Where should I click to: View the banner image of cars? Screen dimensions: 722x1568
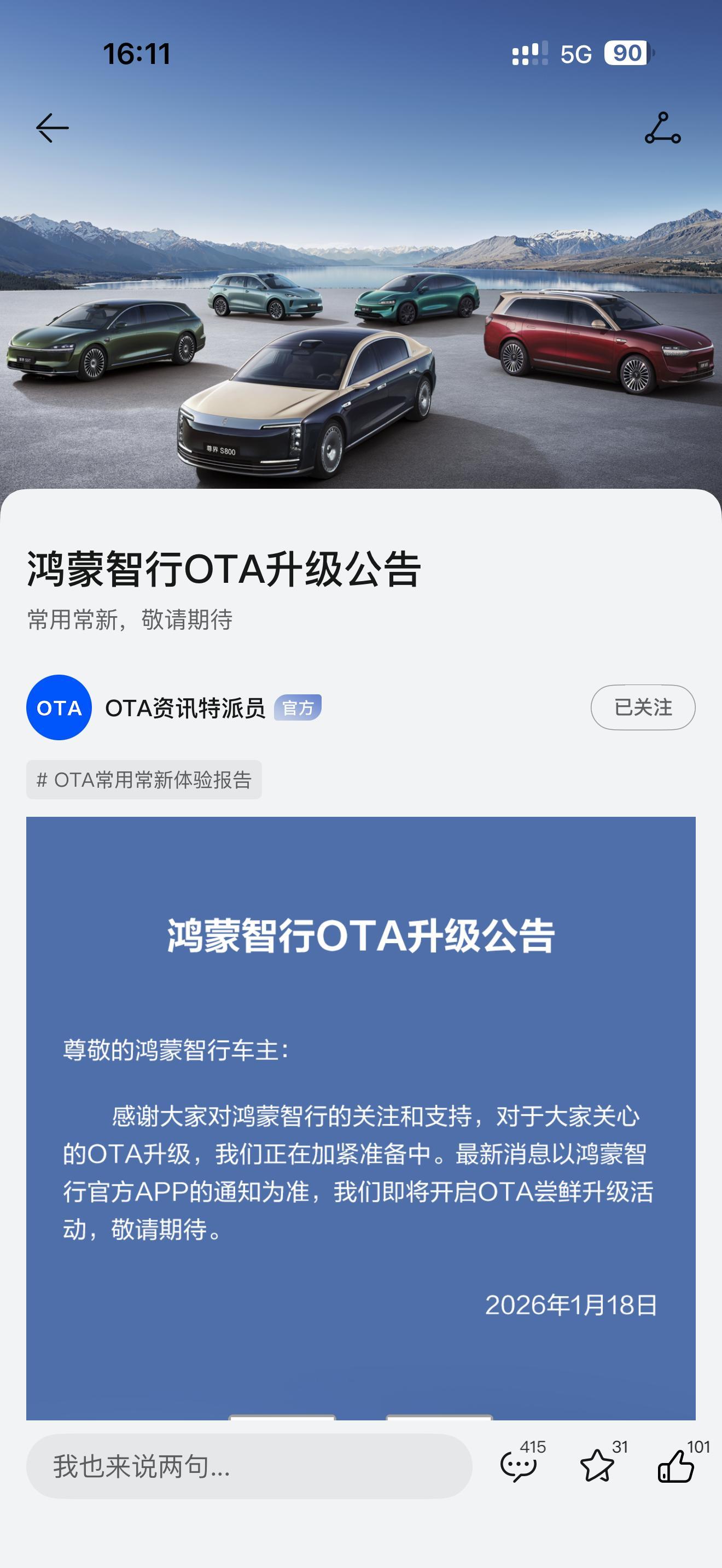click(361, 305)
